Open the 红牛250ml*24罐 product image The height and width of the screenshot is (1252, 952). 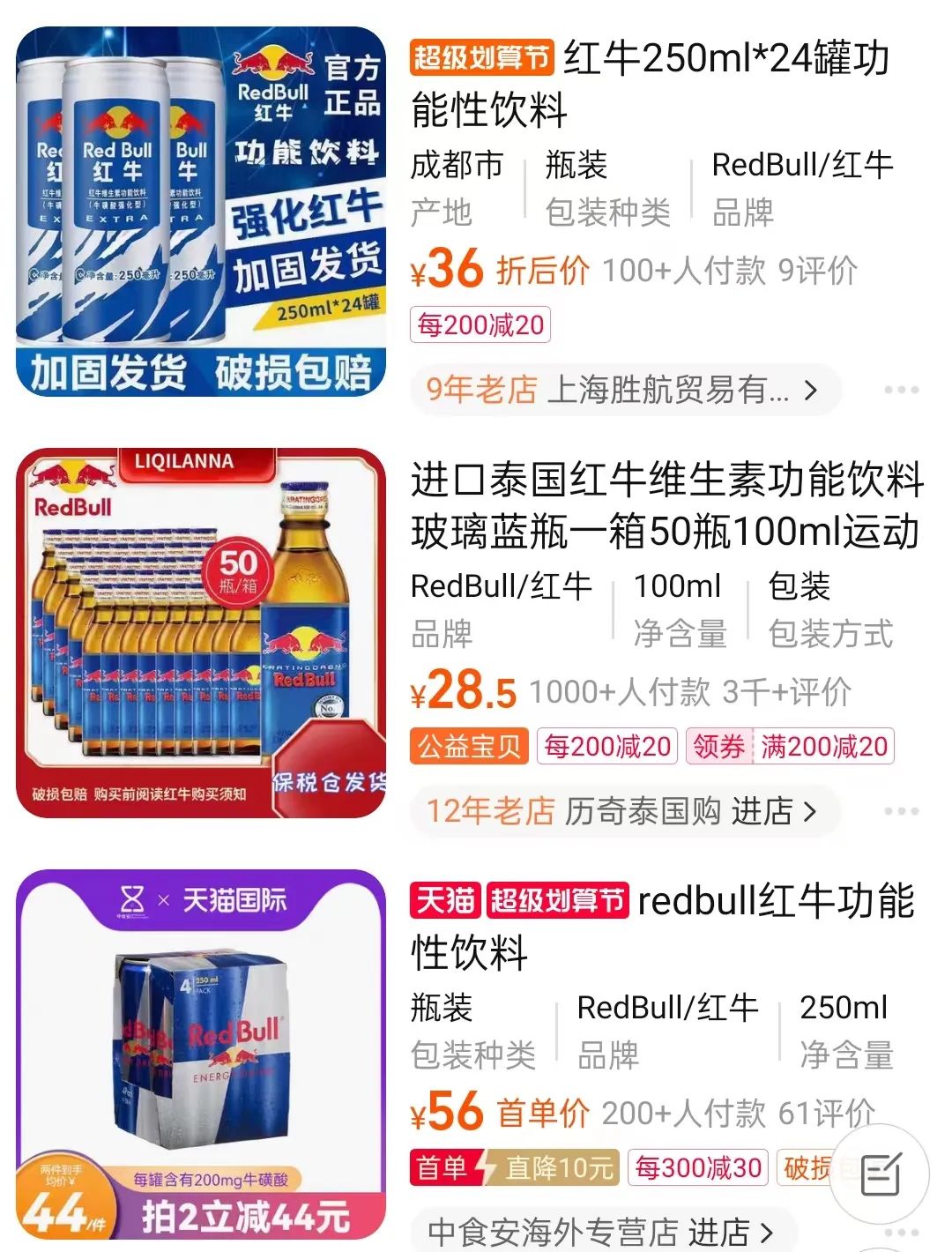point(201,212)
